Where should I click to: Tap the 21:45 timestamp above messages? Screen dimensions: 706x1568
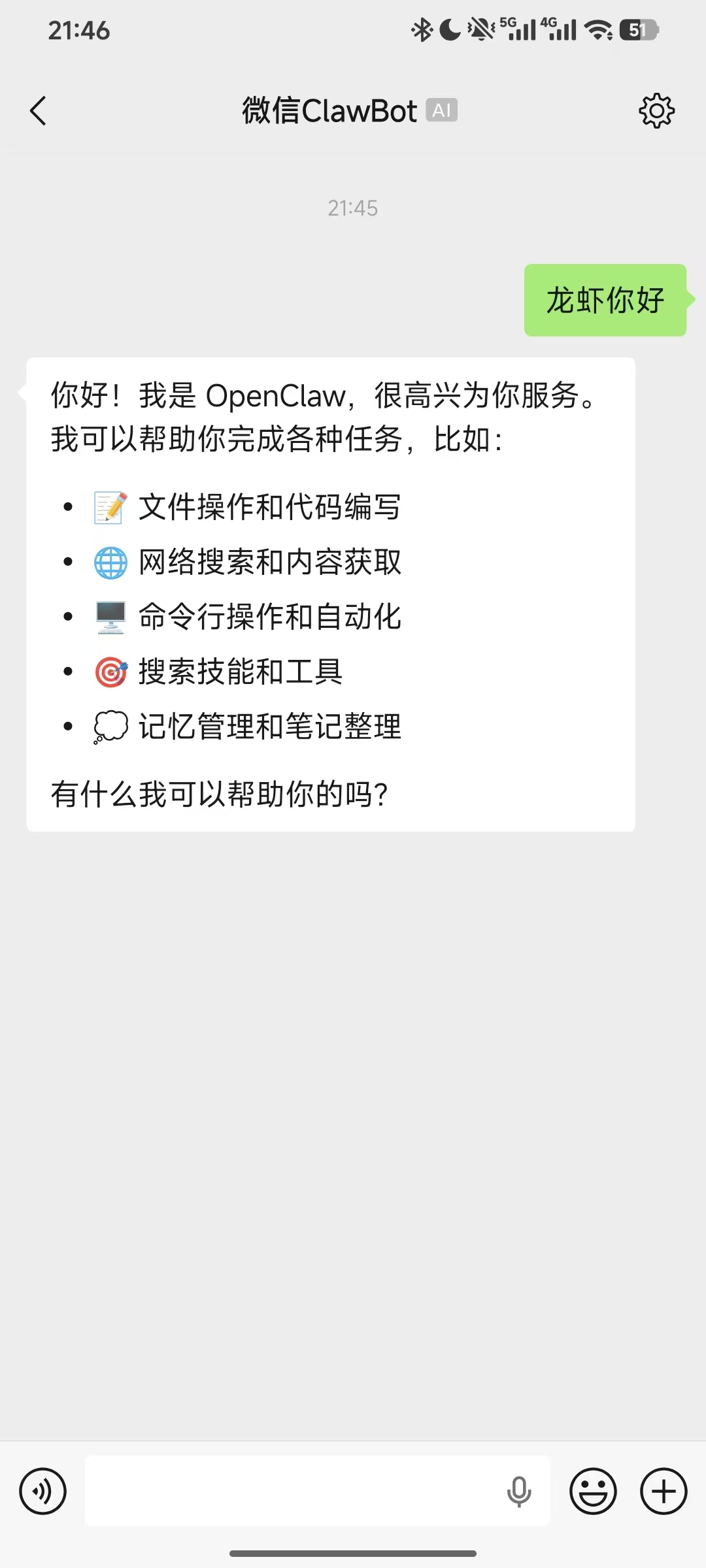click(353, 208)
